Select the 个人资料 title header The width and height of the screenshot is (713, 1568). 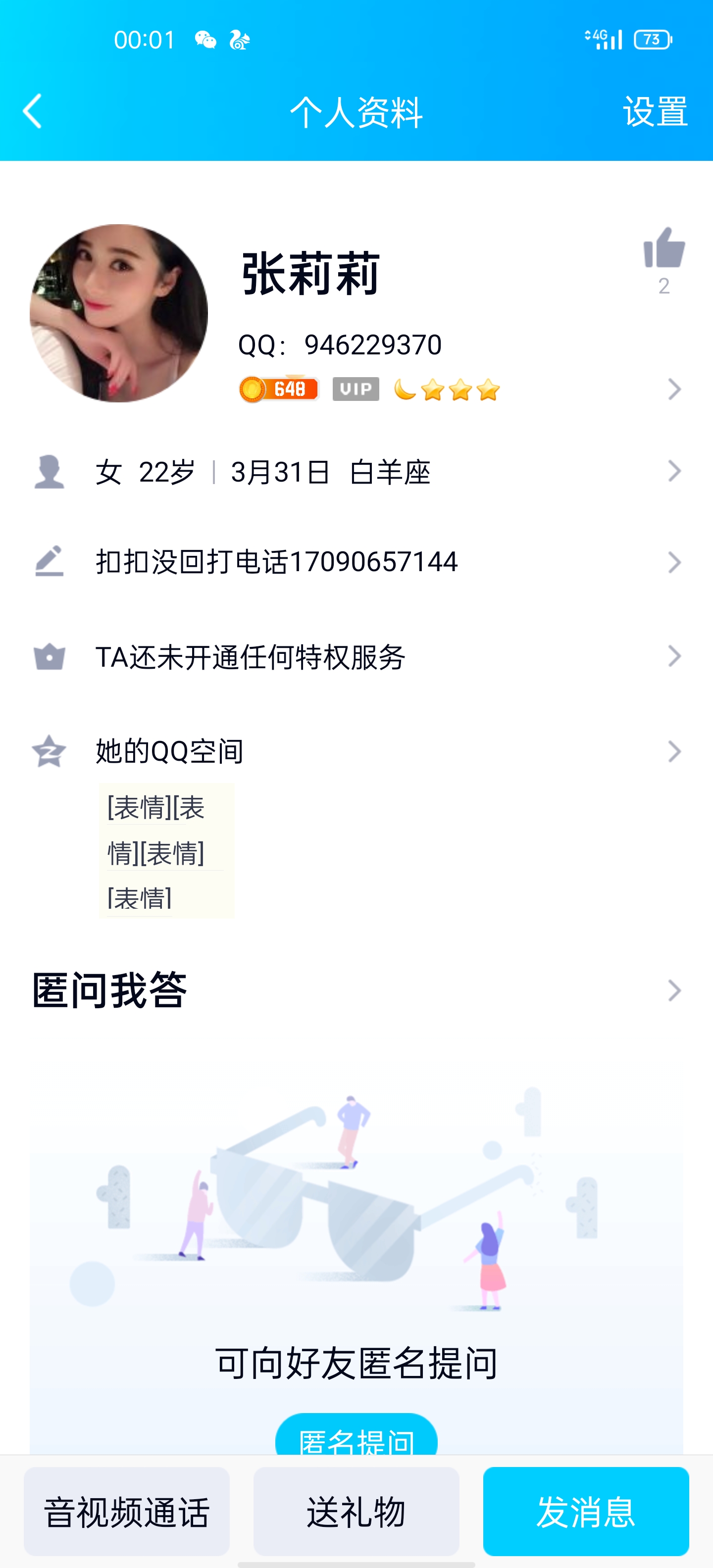coord(356,113)
